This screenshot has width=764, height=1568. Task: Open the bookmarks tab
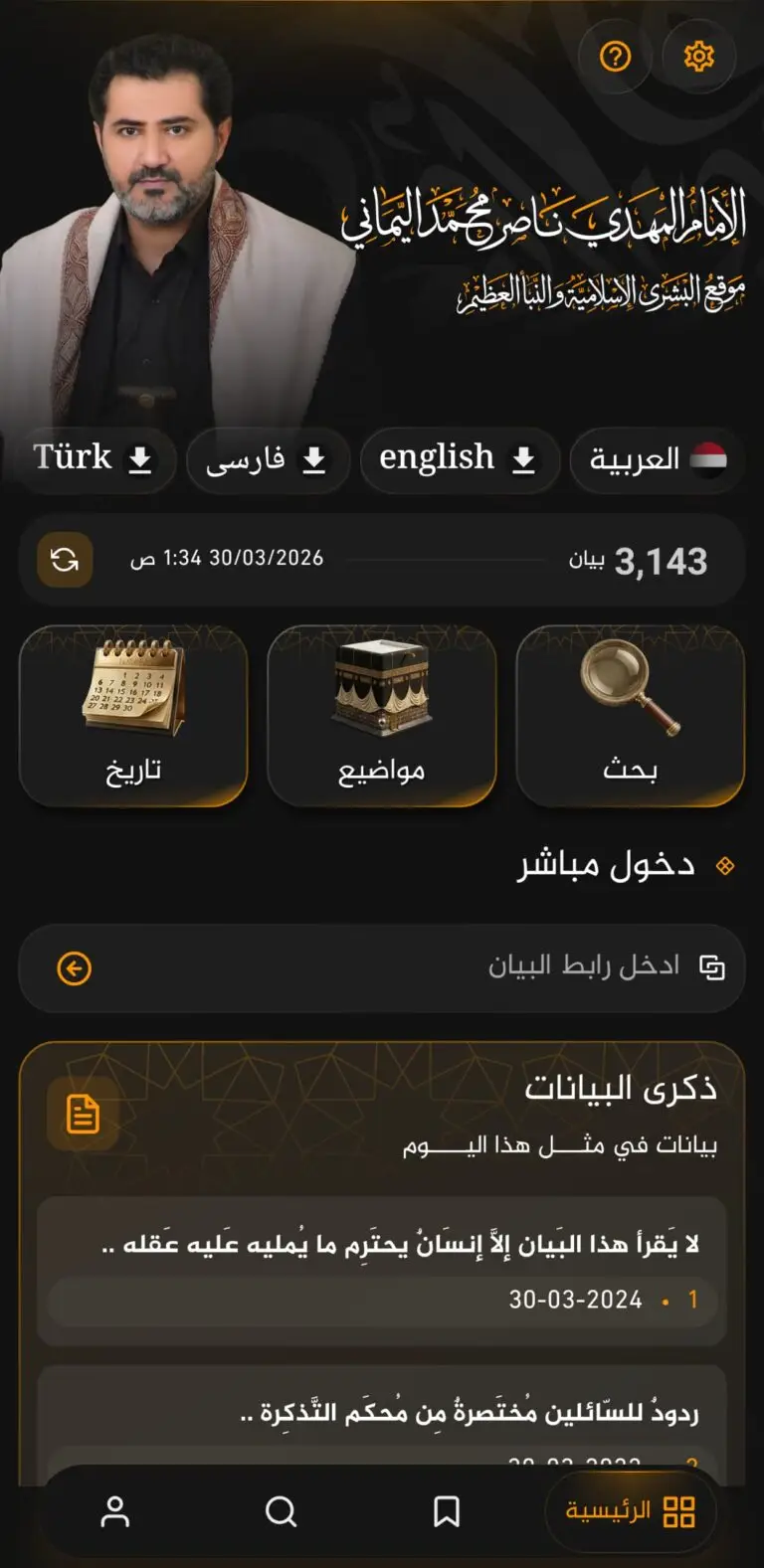tap(447, 1512)
